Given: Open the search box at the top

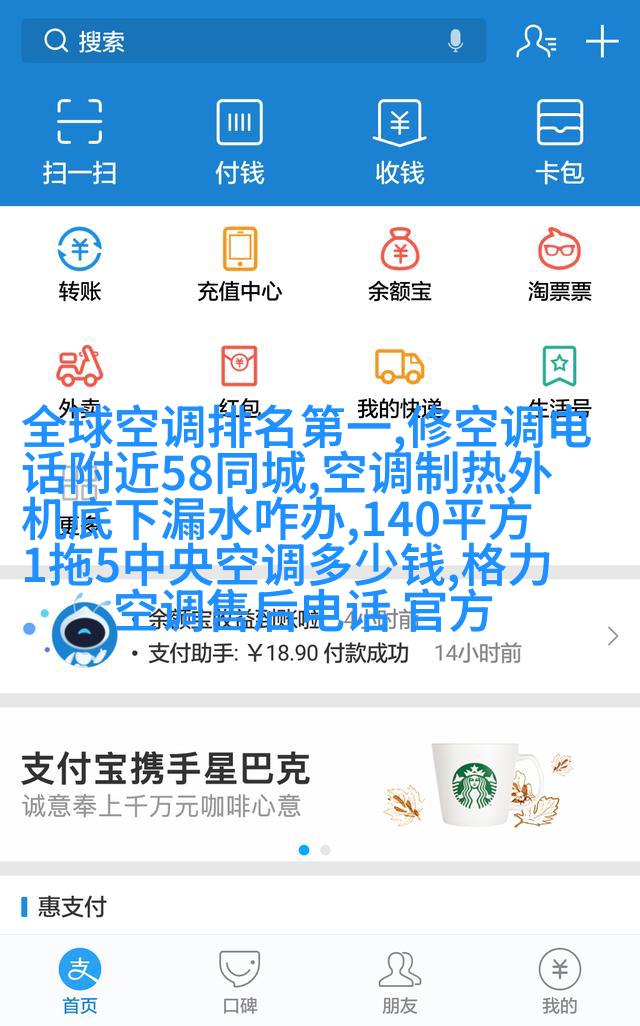Looking at the screenshot, I should point(240,41).
